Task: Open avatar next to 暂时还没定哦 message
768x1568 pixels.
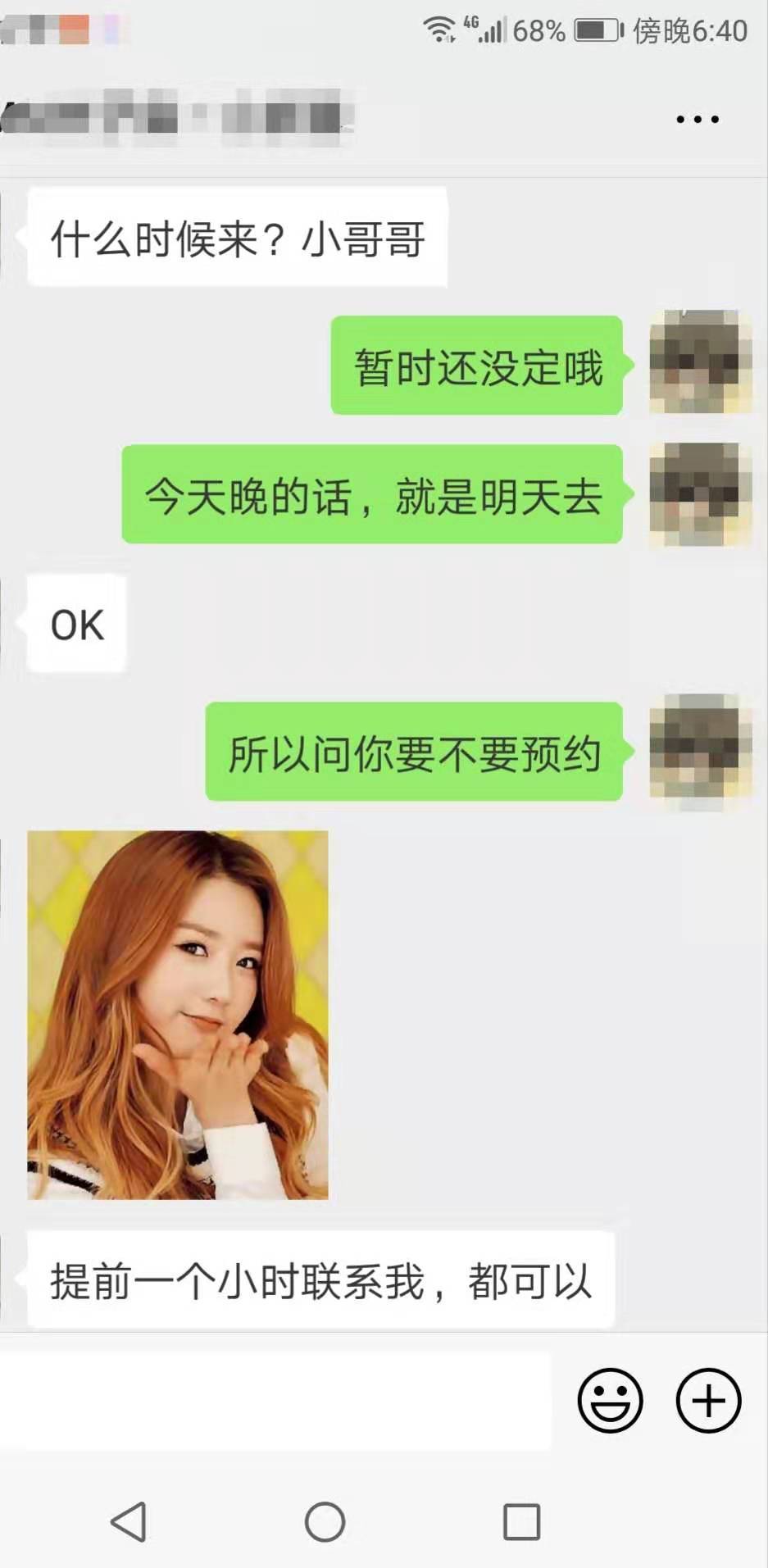Action: [x=700, y=361]
